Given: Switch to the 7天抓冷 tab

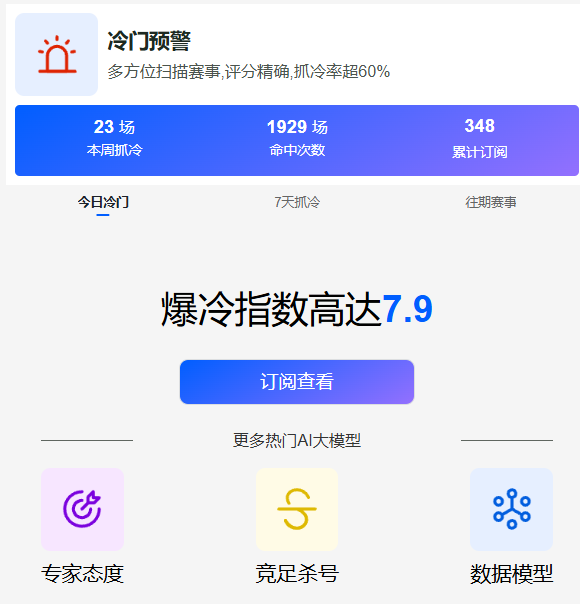Looking at the screenshot, I should pos(297,202).
